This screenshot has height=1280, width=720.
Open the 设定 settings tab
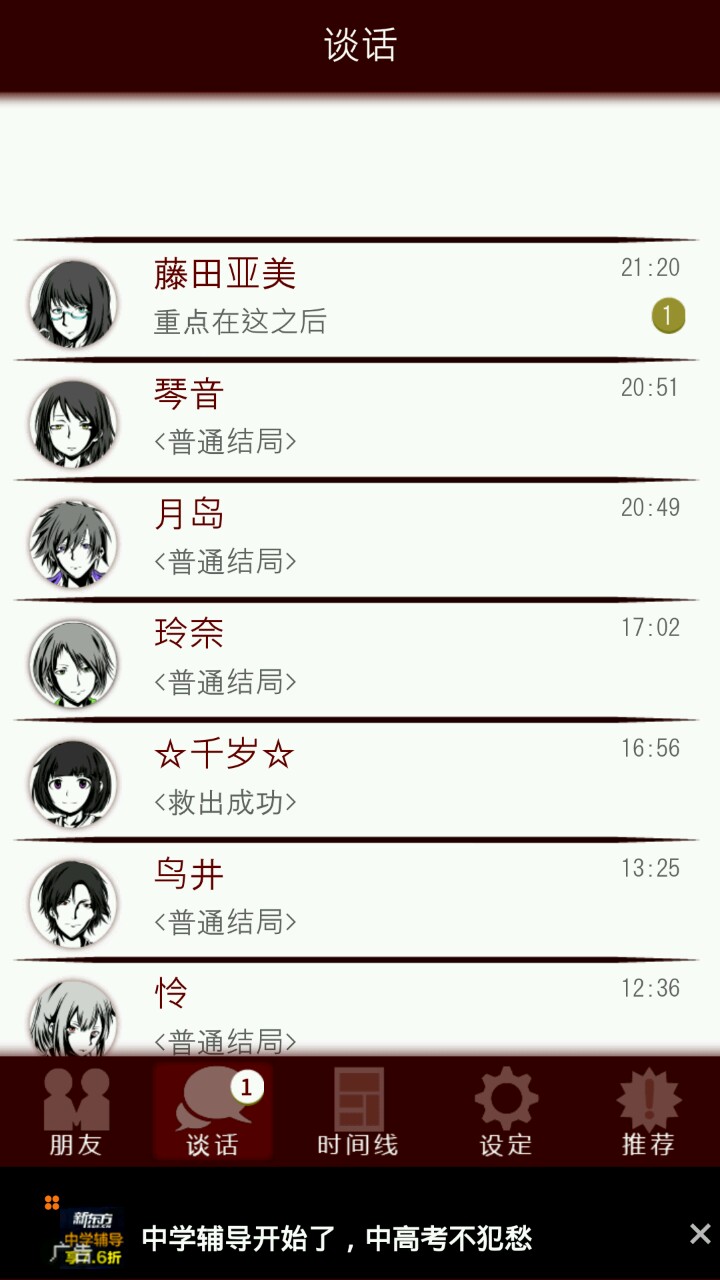505,1112
